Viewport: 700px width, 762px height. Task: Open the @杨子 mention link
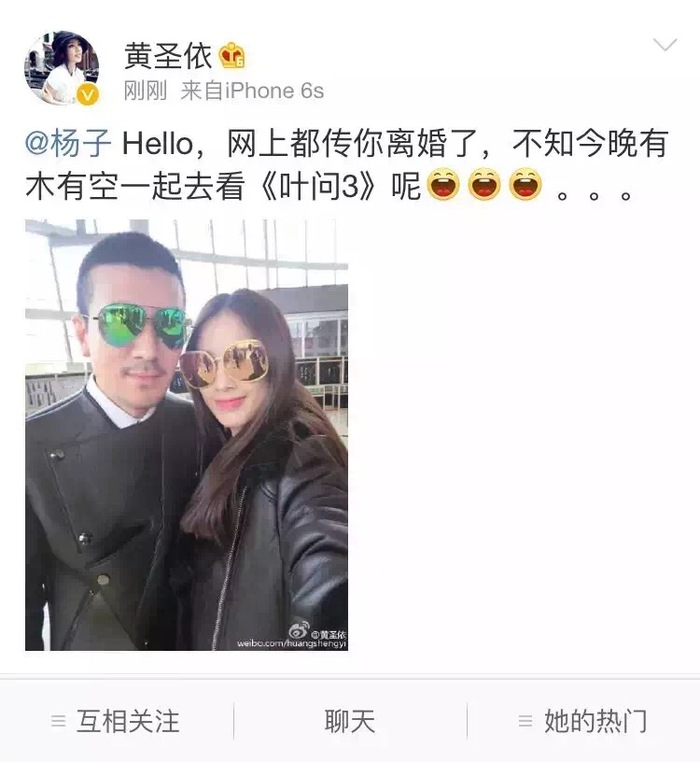click(69, 143)
